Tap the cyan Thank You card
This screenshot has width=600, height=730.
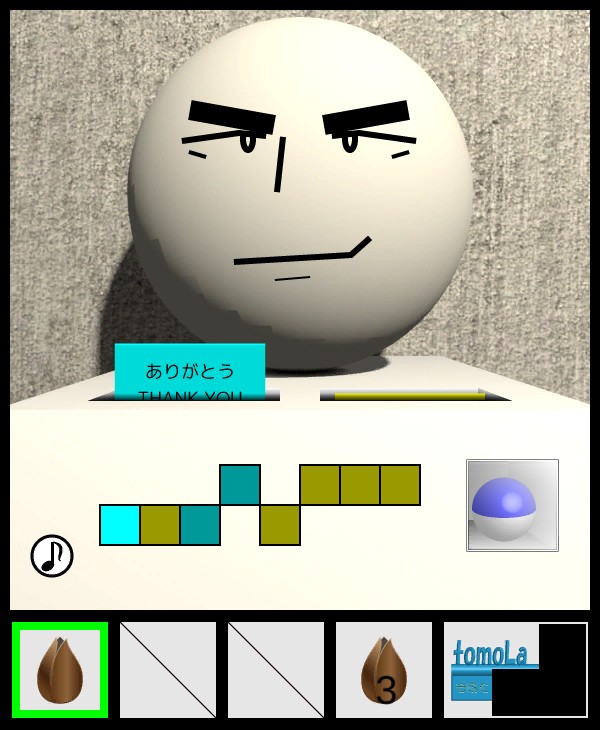pyautogui.click(x=190, y=372)
